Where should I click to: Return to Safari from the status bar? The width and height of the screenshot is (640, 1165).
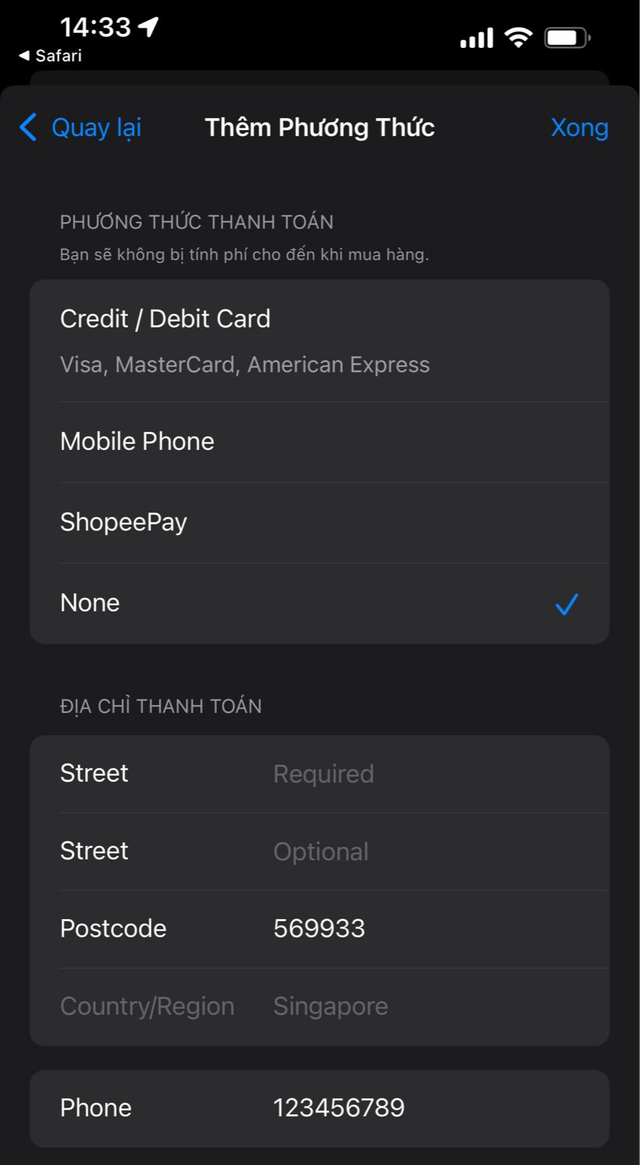tap(52, 56)
